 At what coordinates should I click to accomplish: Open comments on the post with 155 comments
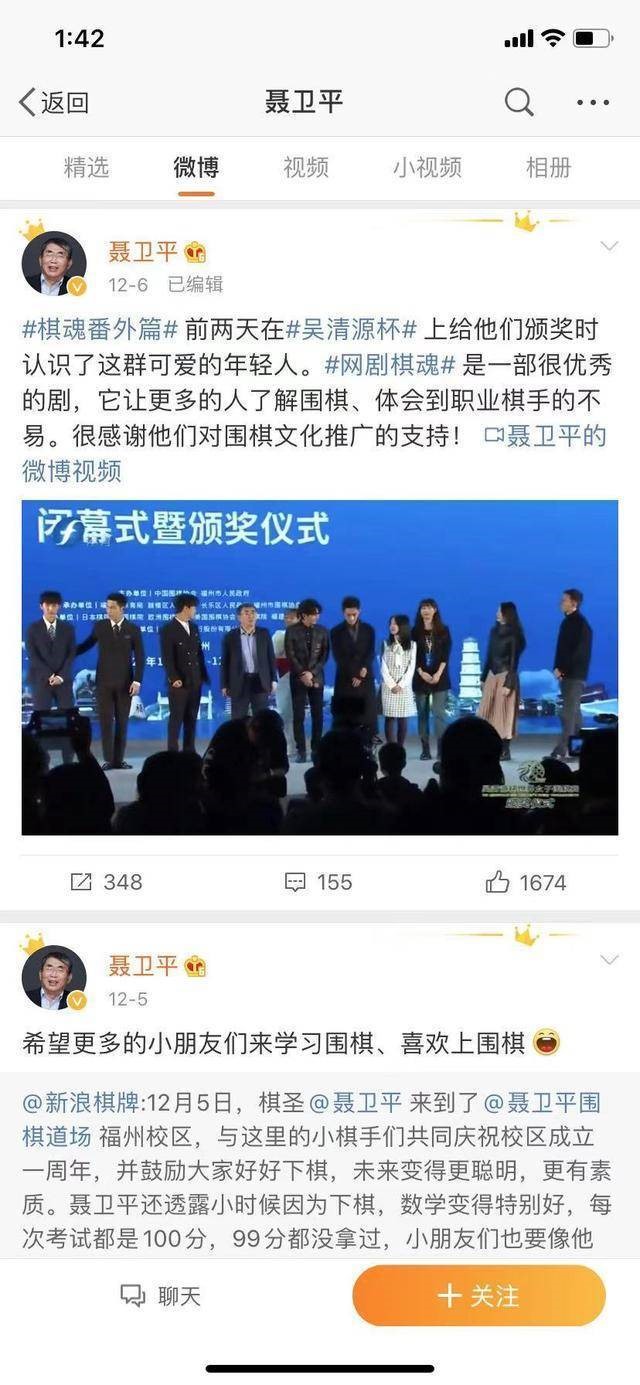[x=318, y=882]
